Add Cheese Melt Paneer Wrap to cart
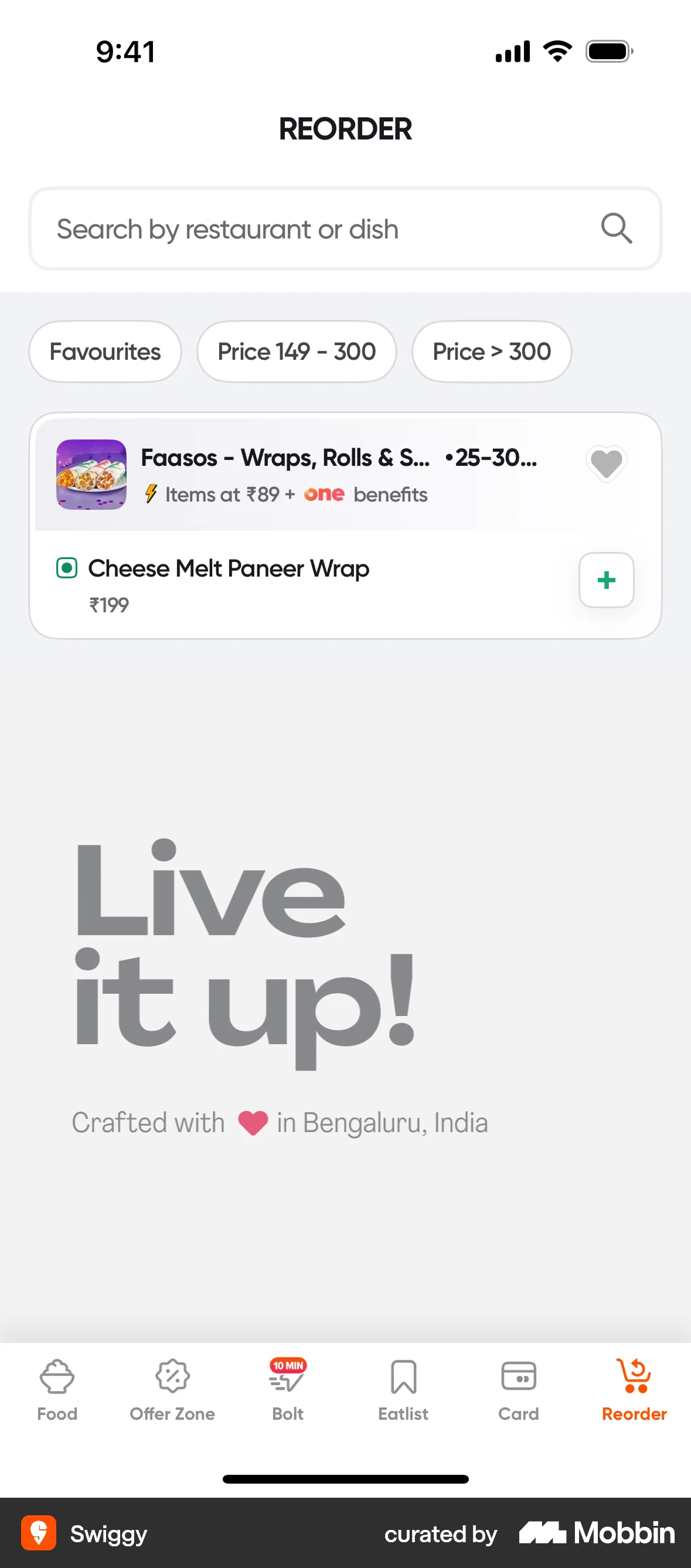This screenshot has width=691, height=1568. 606,581
